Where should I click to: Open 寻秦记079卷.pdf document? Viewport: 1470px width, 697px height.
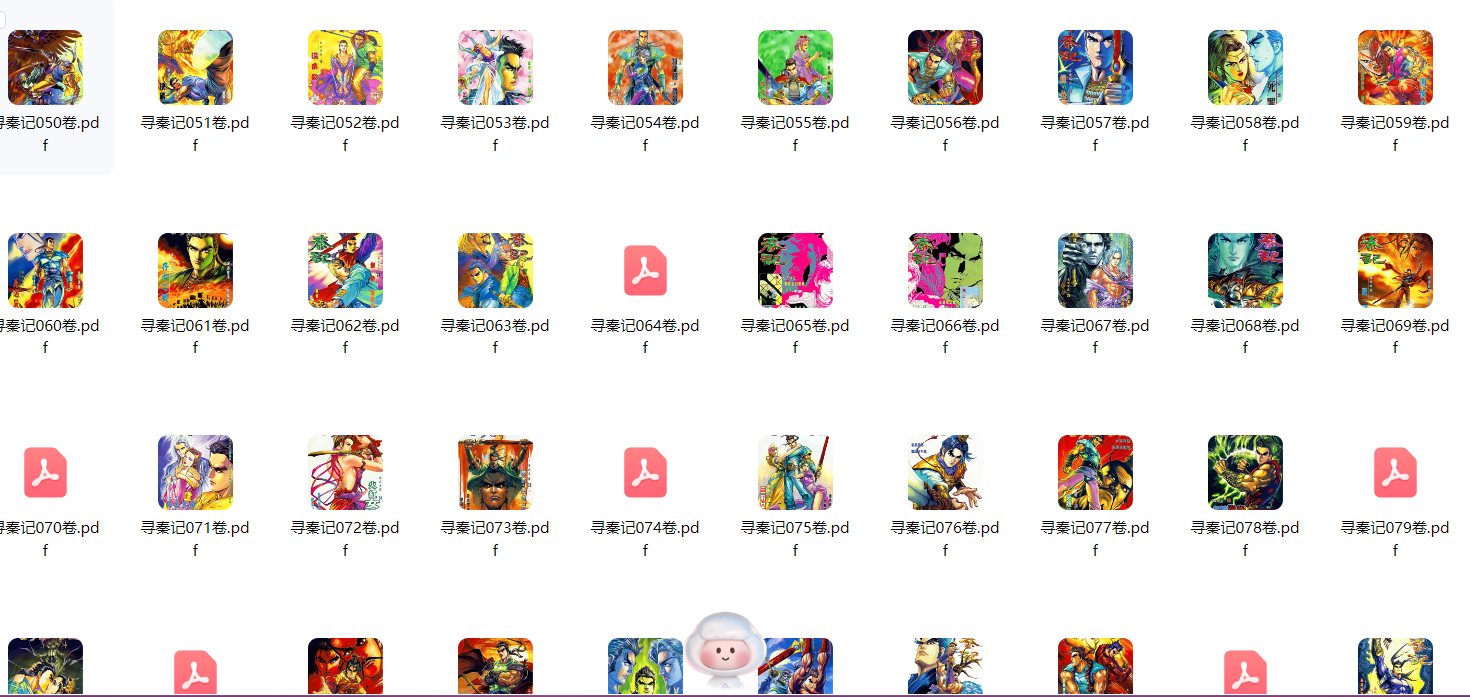(x=1395, y=472)
